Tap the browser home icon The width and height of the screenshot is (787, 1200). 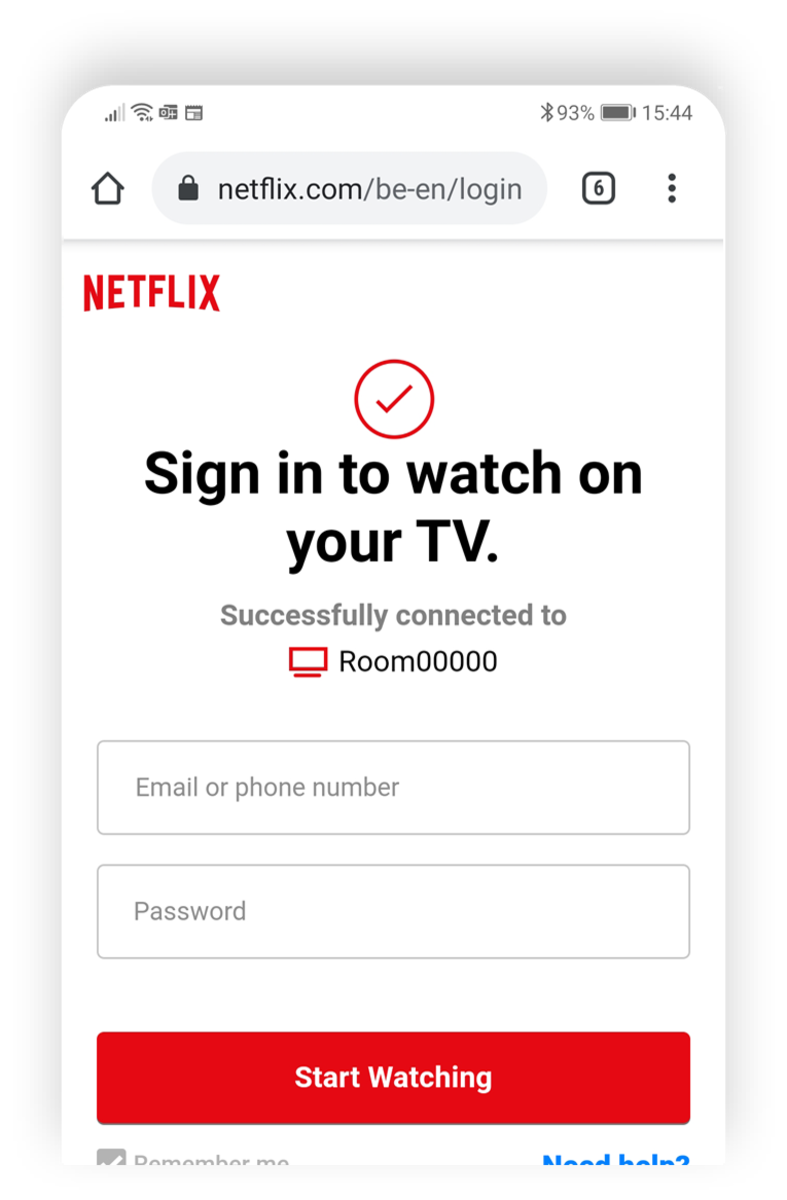coord(107,189)
